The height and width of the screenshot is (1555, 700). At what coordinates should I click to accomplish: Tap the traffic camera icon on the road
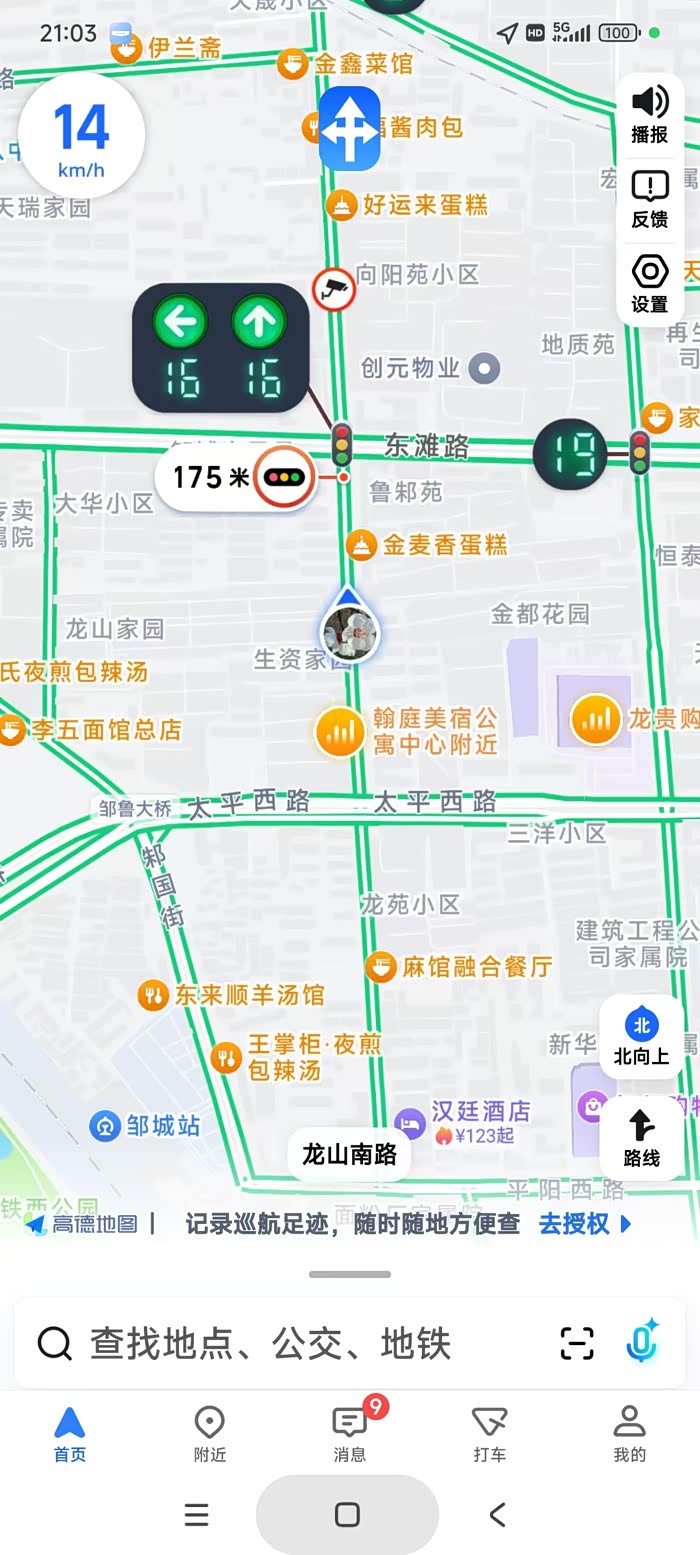334,291
